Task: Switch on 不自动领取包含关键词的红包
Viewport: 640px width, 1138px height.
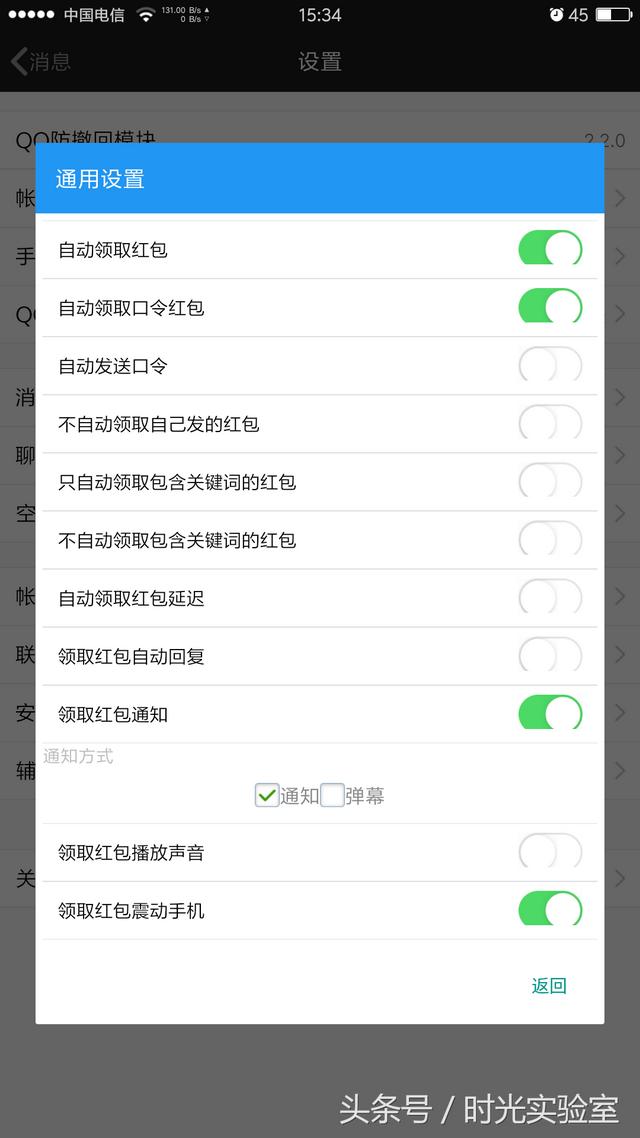Action: click(x=550, y=540)
